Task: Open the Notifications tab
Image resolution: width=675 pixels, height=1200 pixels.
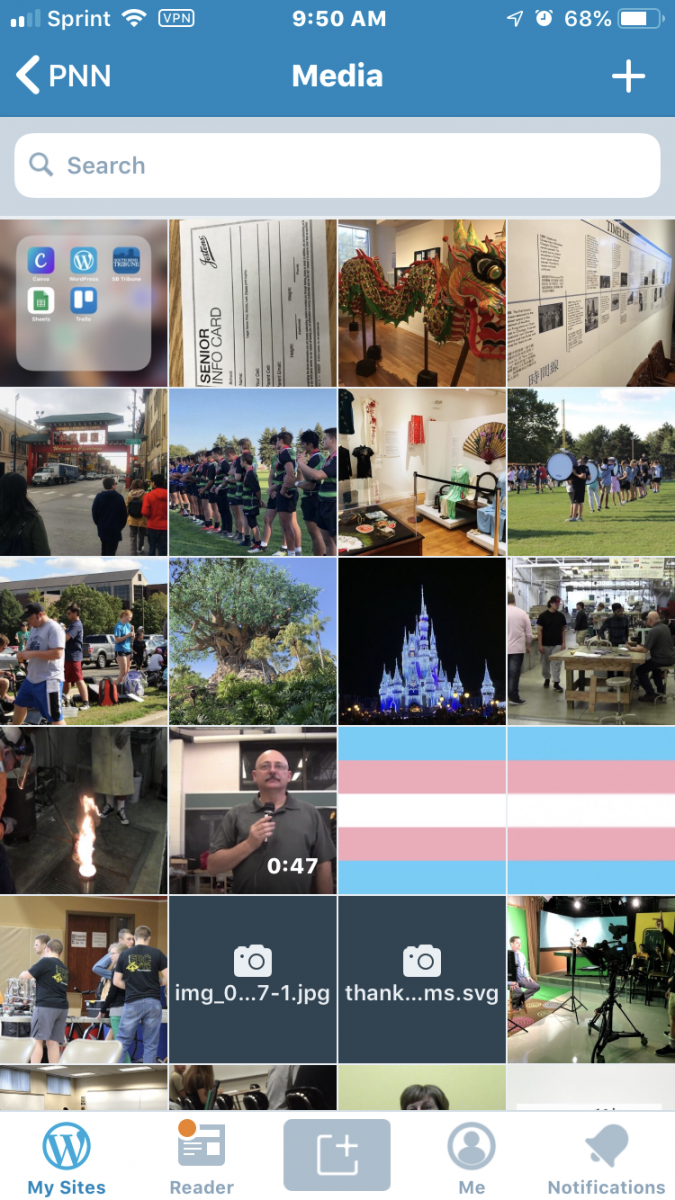Action: point(606,1158)
